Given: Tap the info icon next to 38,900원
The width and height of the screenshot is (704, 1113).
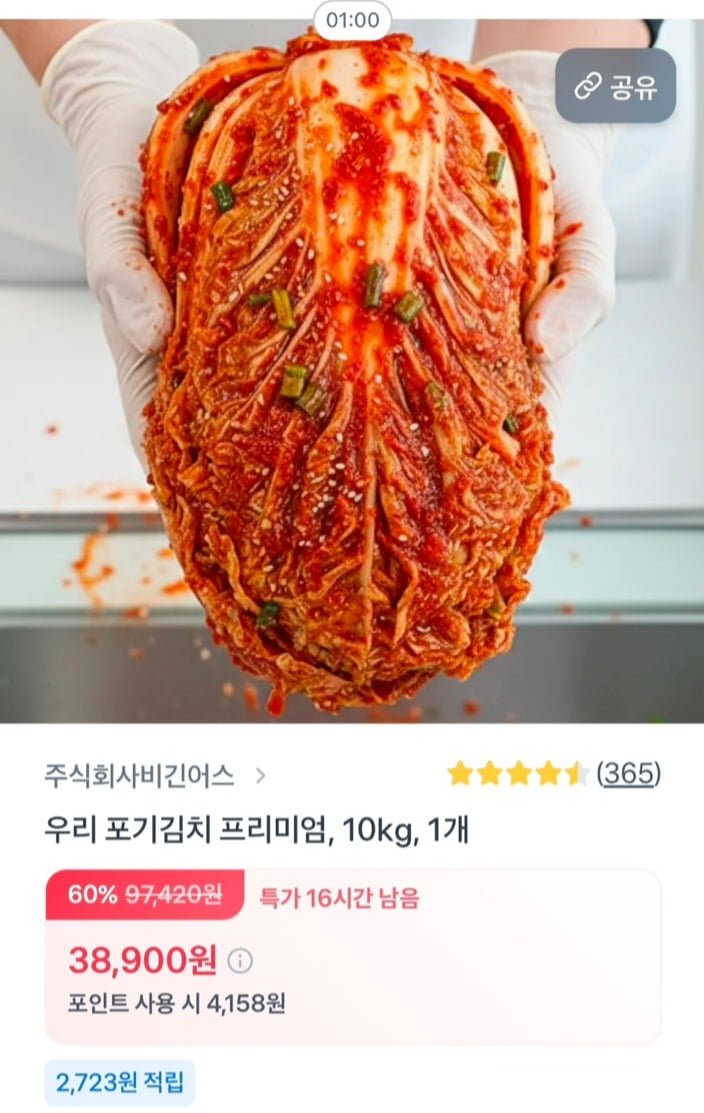Looking at the screenshot, I should [240, 961].
